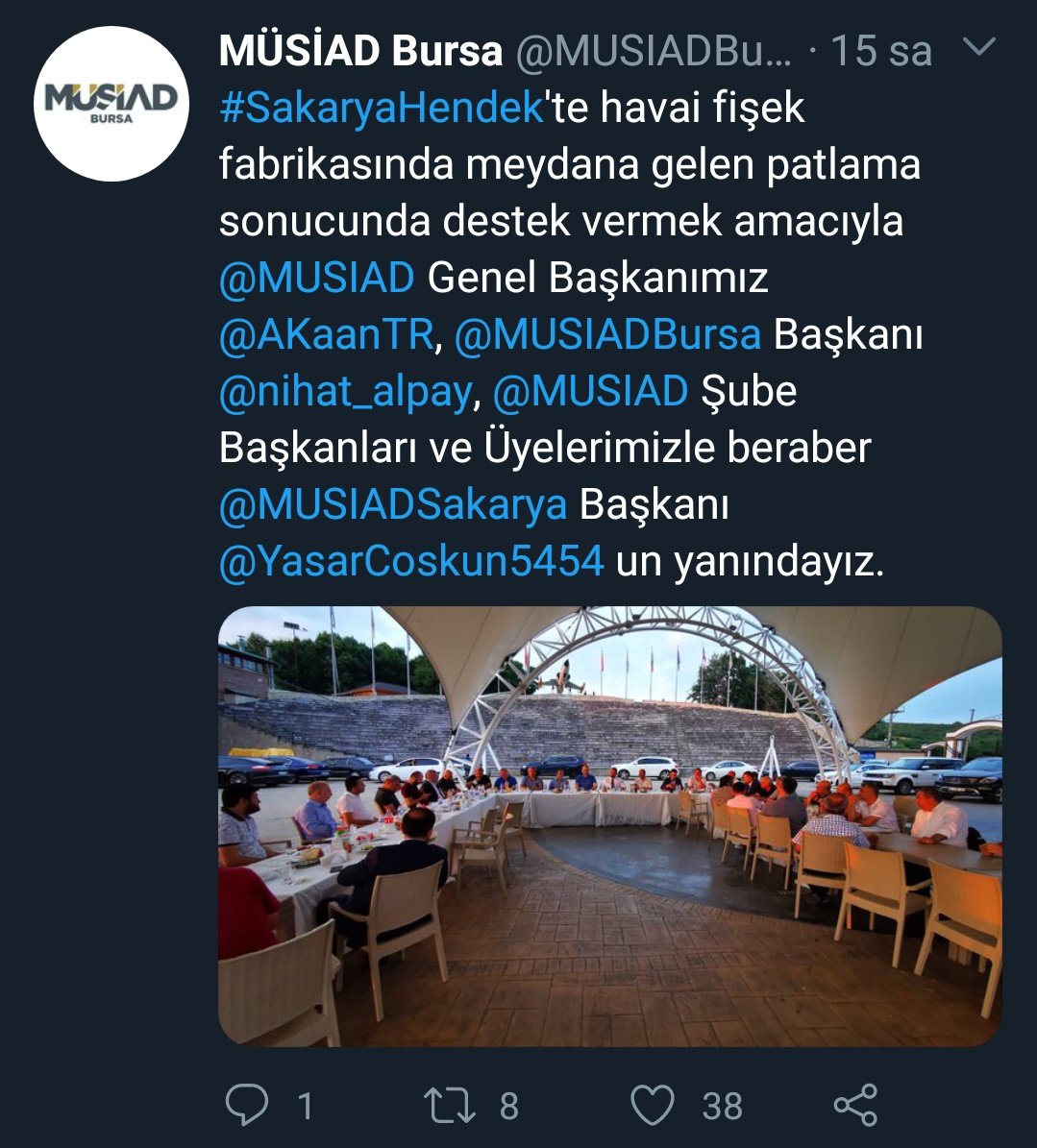The width and height of the screenshot is (1037, 1148).
Task: Open the @MUSIADBursa mention link
Action: (606, 334)
